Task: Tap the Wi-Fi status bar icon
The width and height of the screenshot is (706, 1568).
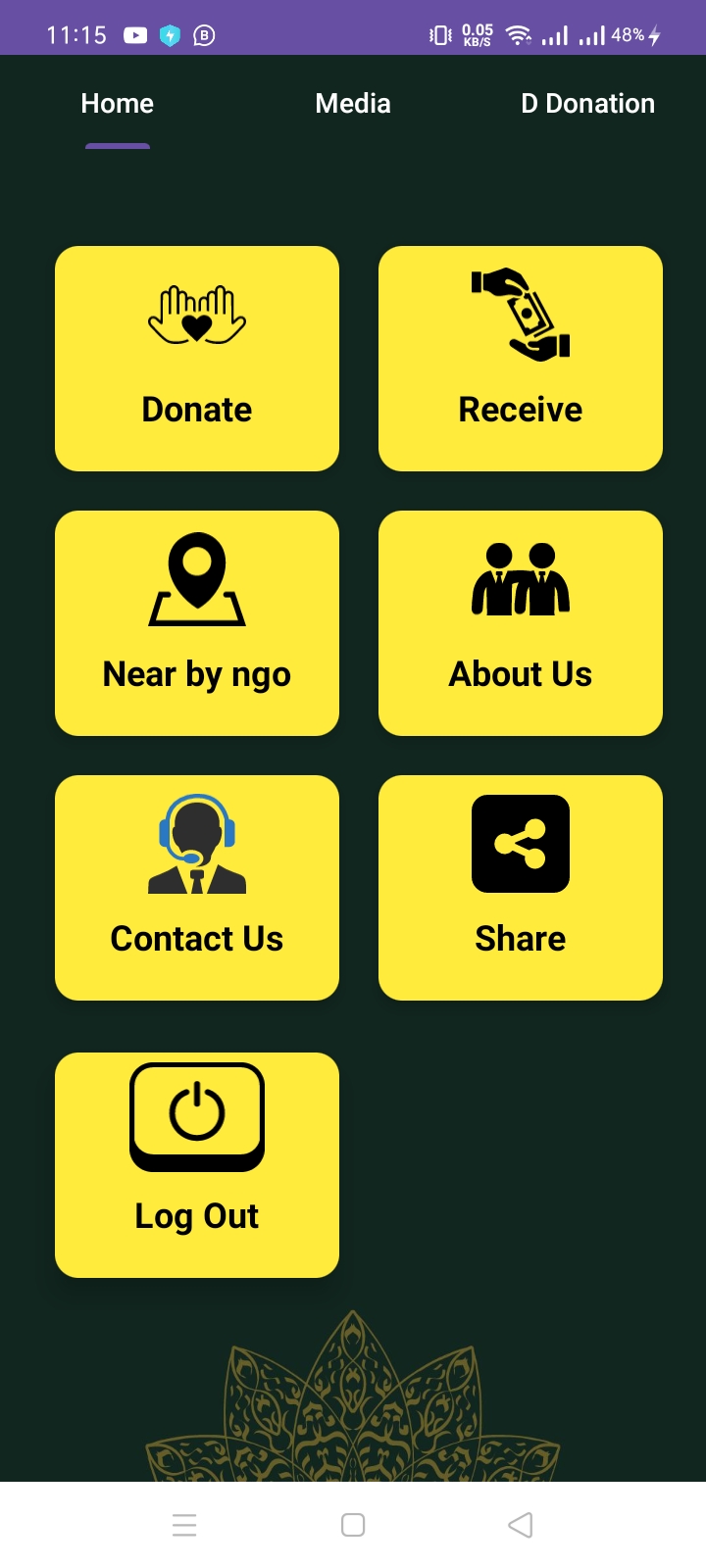Action: [519, 34]
